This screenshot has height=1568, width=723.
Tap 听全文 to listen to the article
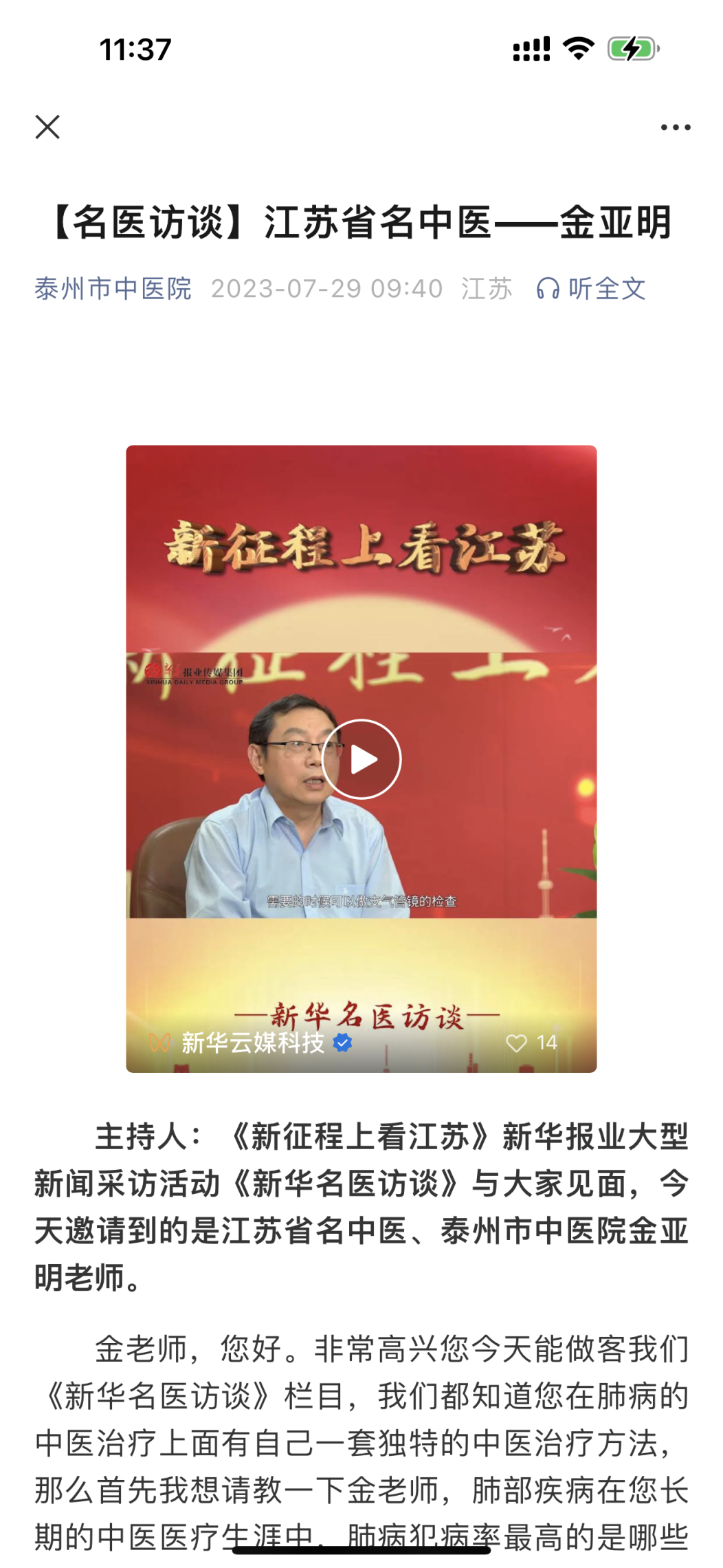[592, 289]
